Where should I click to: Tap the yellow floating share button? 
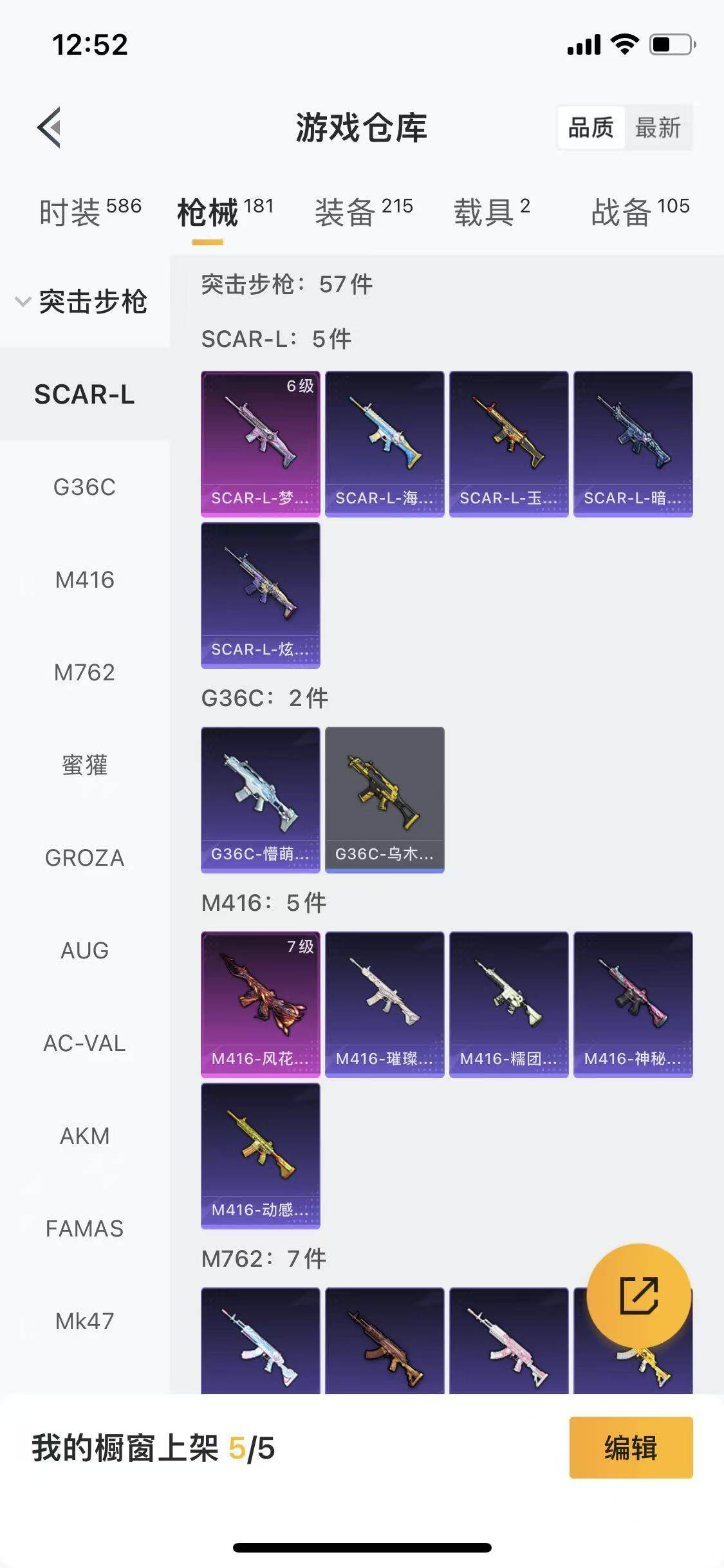point(639,1295)
